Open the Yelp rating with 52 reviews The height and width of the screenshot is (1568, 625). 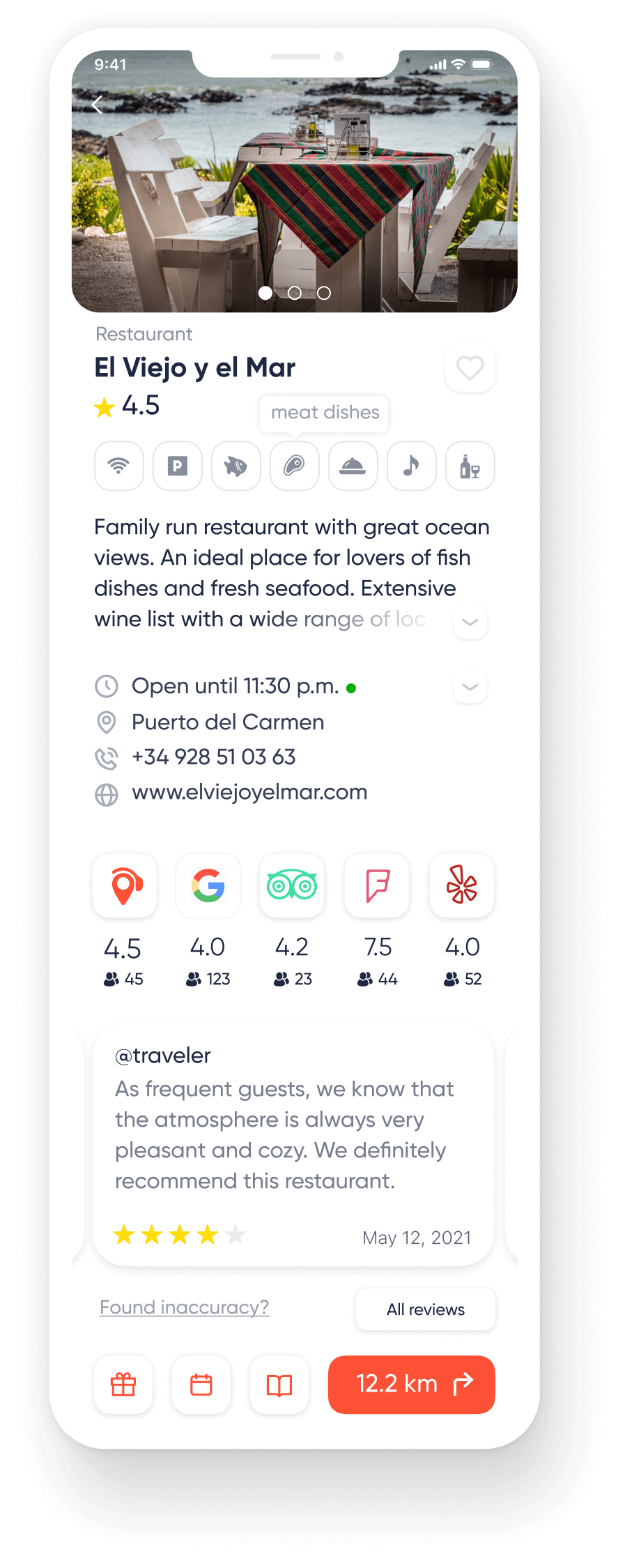pos(462,886)
